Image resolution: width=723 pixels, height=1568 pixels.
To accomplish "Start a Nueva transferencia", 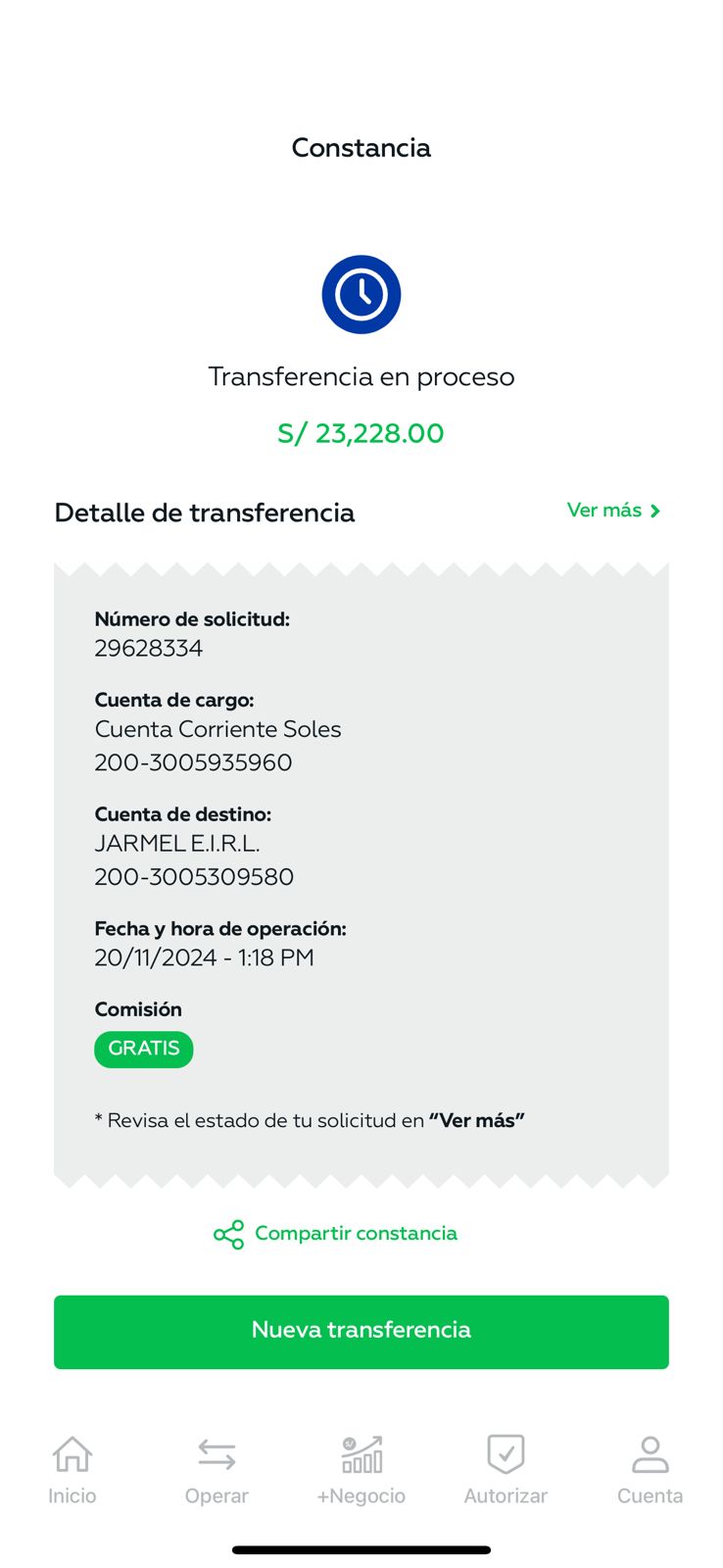I will coord(361,1332).
